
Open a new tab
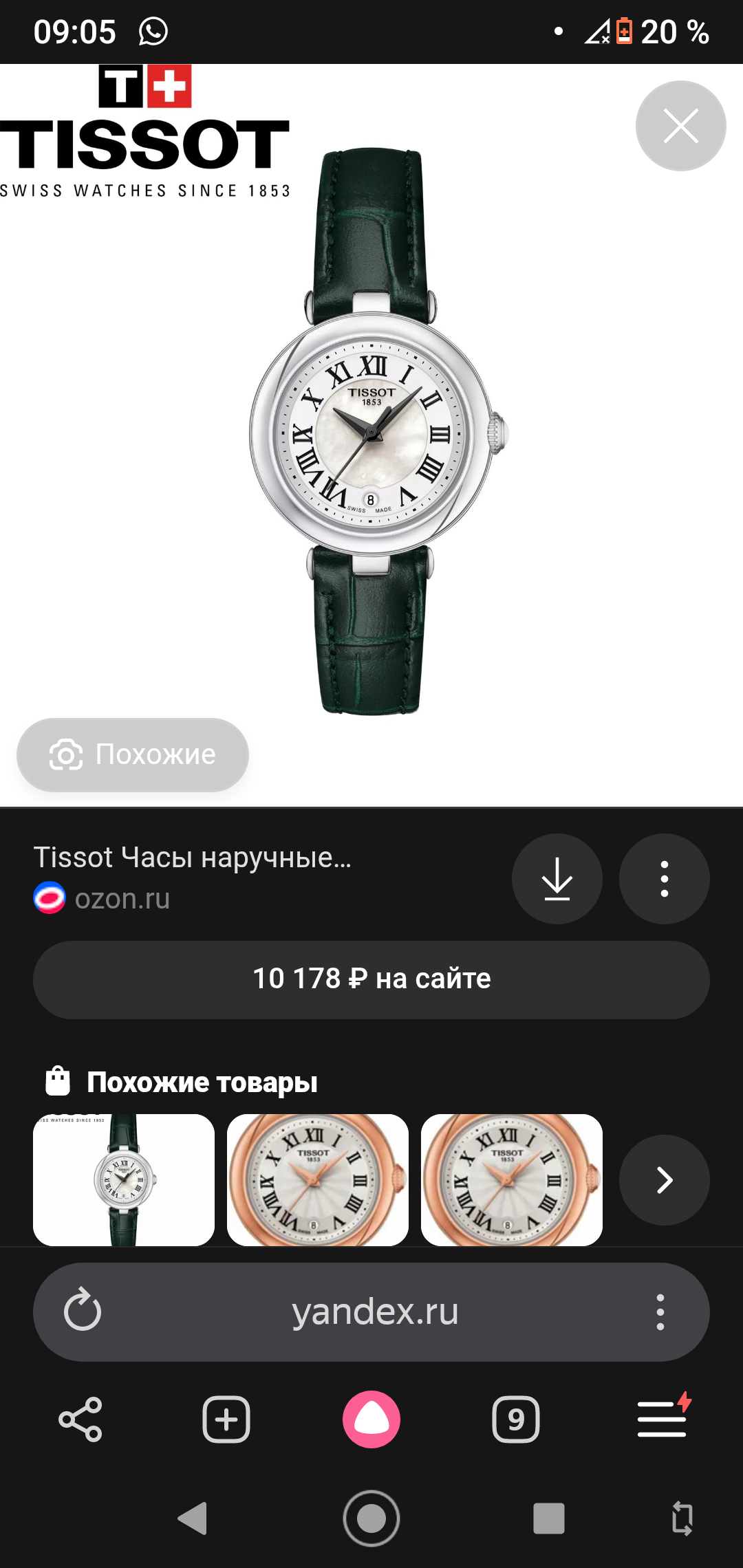(x=226, y=1419)
